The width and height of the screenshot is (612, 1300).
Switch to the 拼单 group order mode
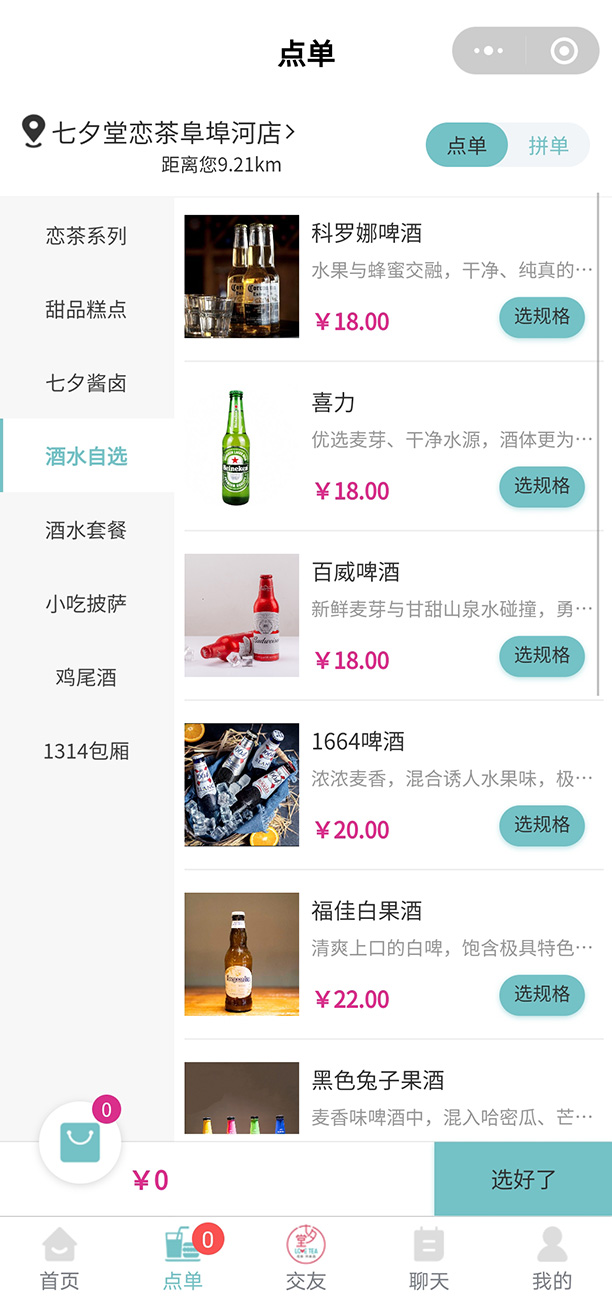point(548,146)
